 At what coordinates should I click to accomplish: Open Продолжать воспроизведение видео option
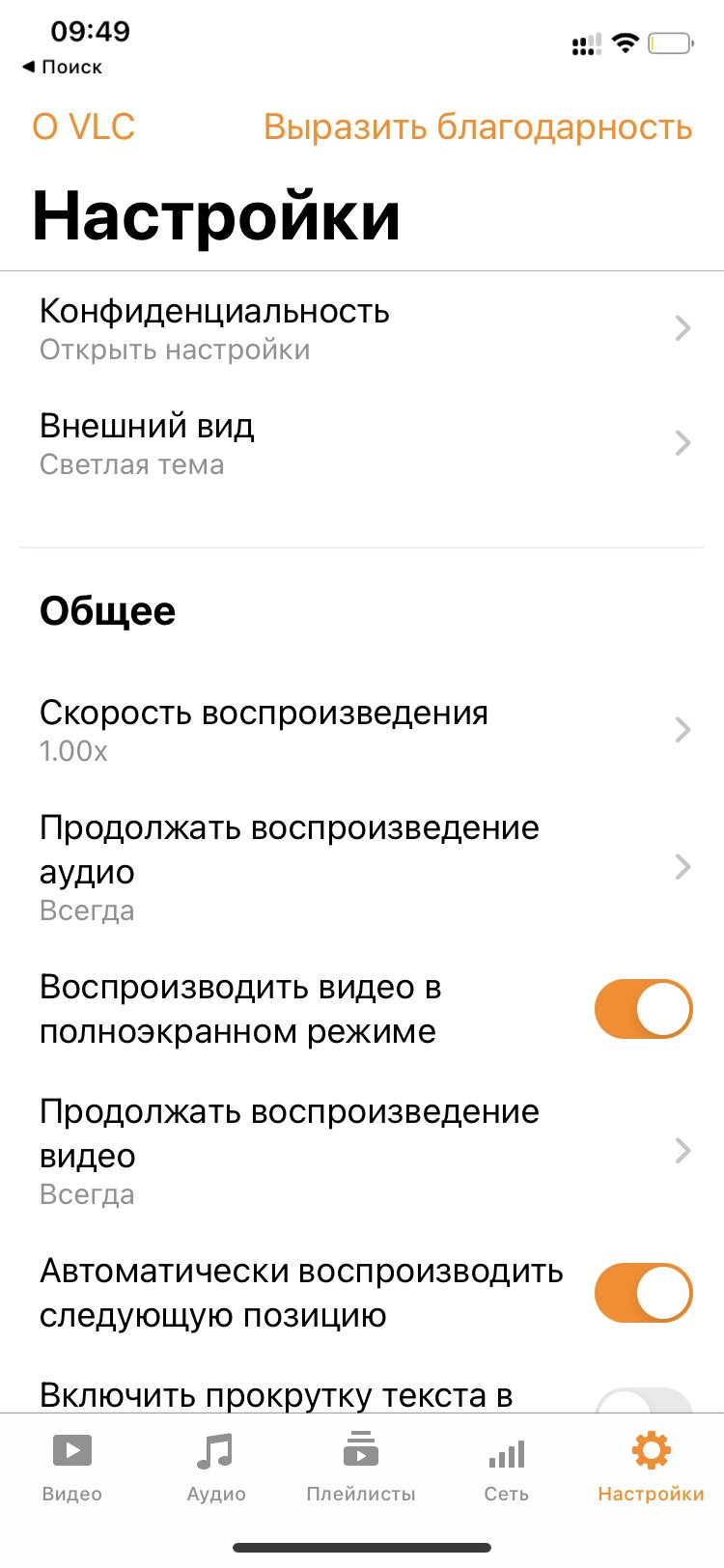[x=362, y=1151]
